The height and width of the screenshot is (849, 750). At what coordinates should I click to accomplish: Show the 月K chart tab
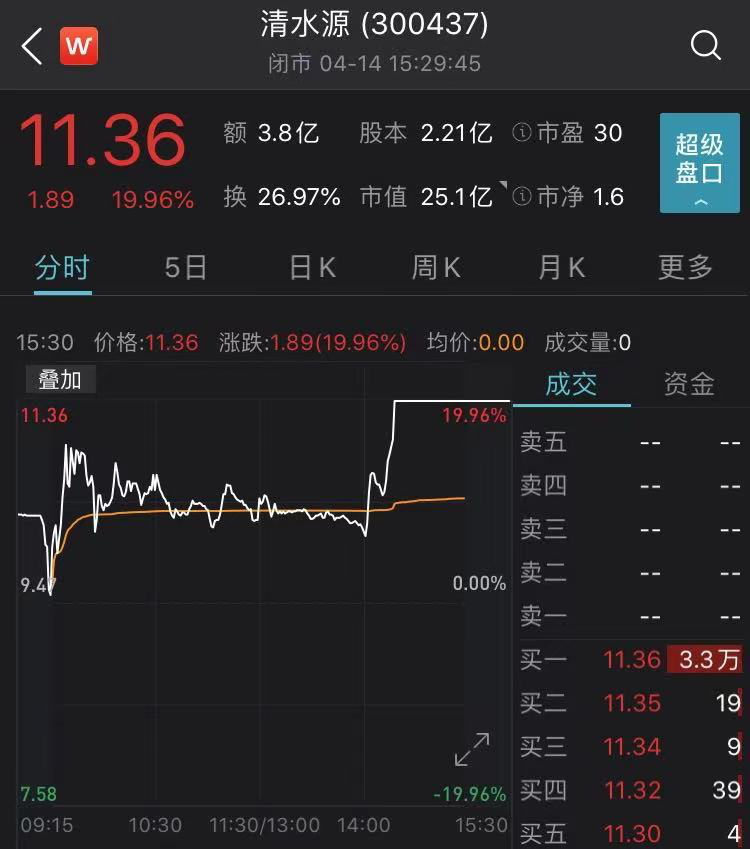[561, 268]
